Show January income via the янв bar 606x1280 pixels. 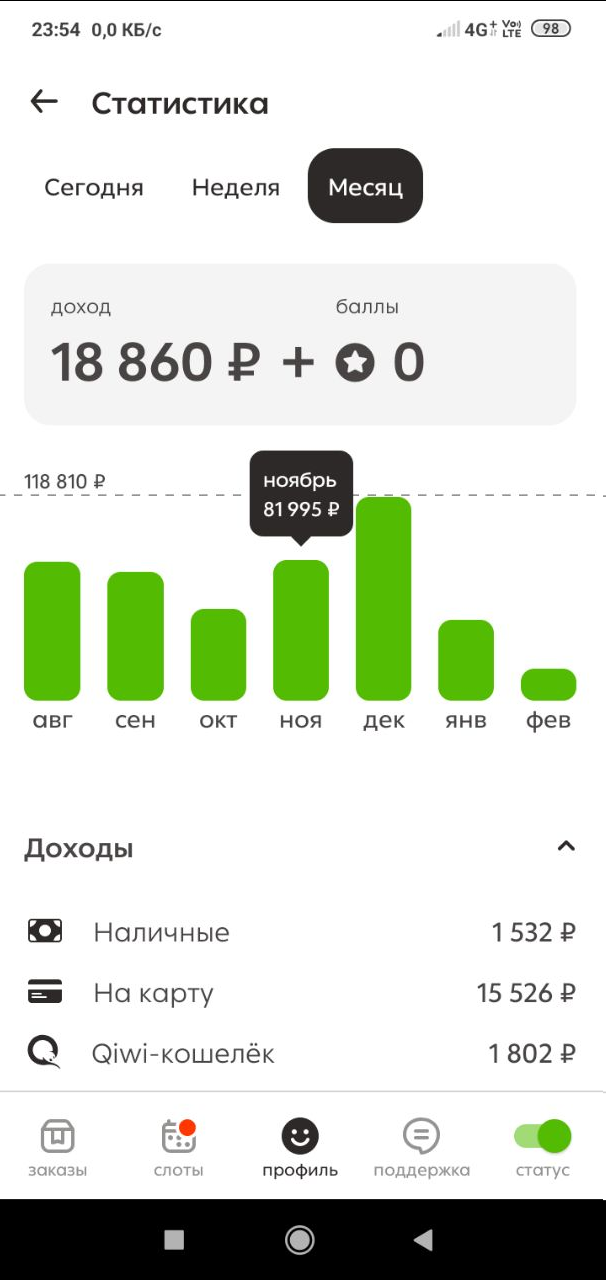pos(466,660)
